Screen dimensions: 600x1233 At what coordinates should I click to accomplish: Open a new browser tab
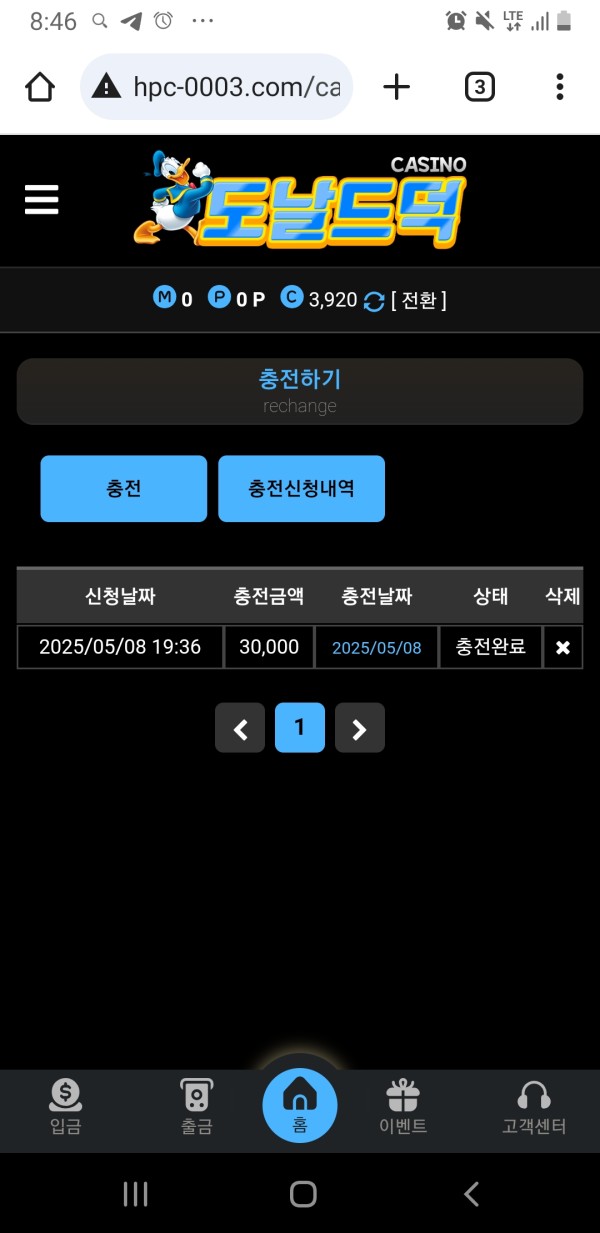tap(397, 88)
